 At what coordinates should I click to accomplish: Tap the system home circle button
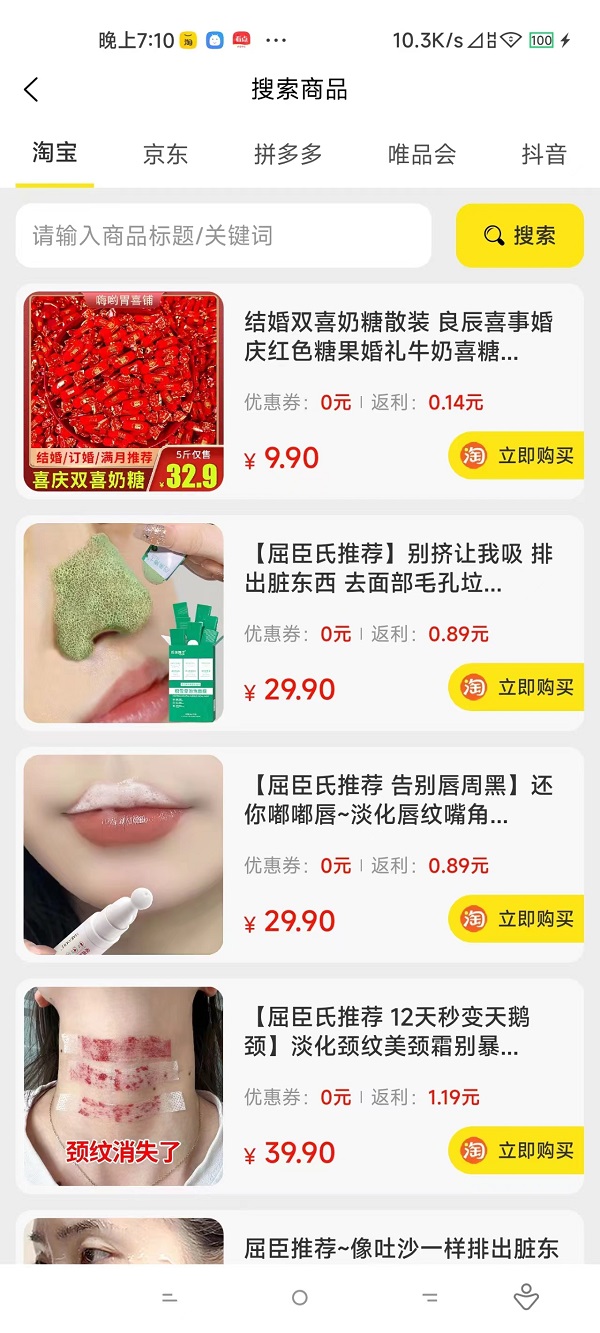[299, 1298]
